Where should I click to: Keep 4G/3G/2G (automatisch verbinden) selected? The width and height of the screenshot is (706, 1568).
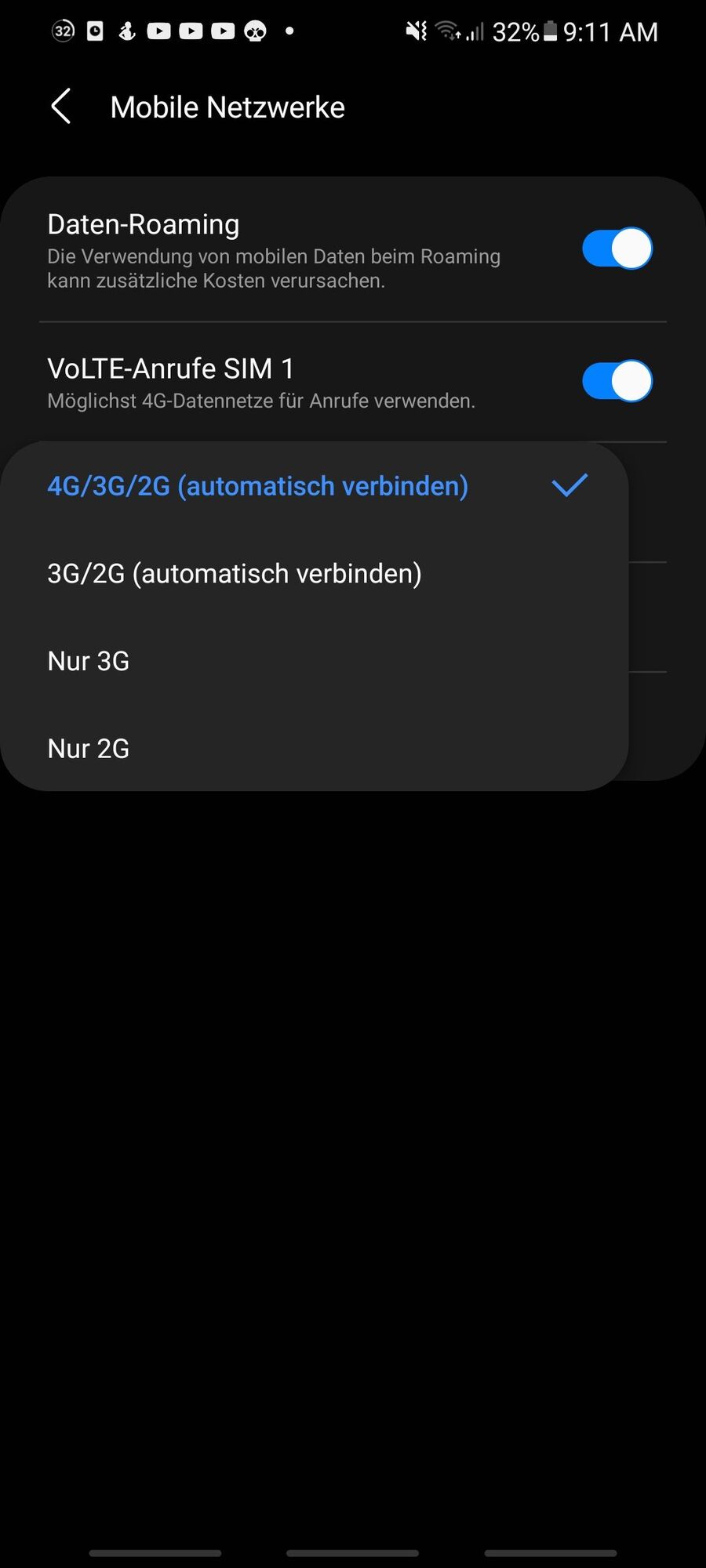click(257, 485)
